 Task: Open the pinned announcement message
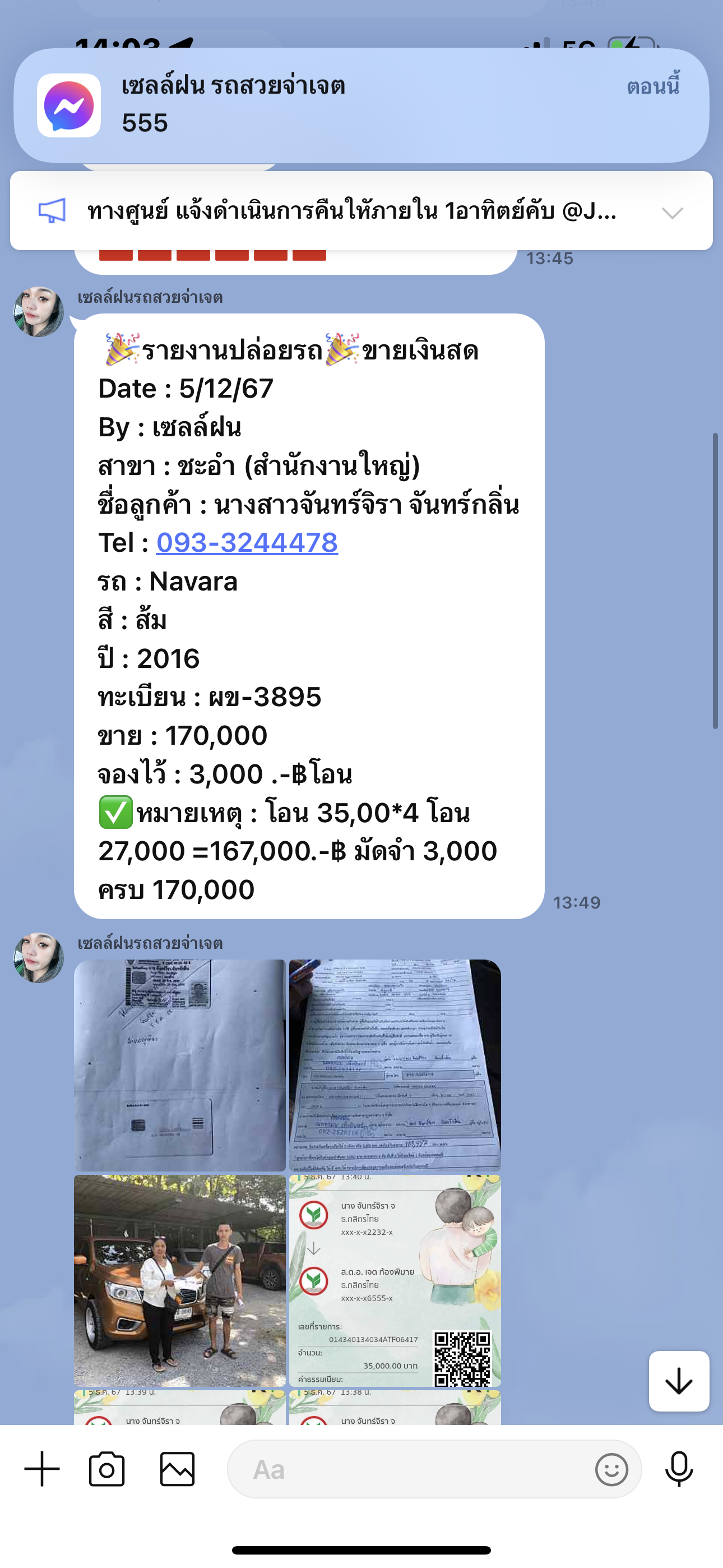(x=352, y=211)
